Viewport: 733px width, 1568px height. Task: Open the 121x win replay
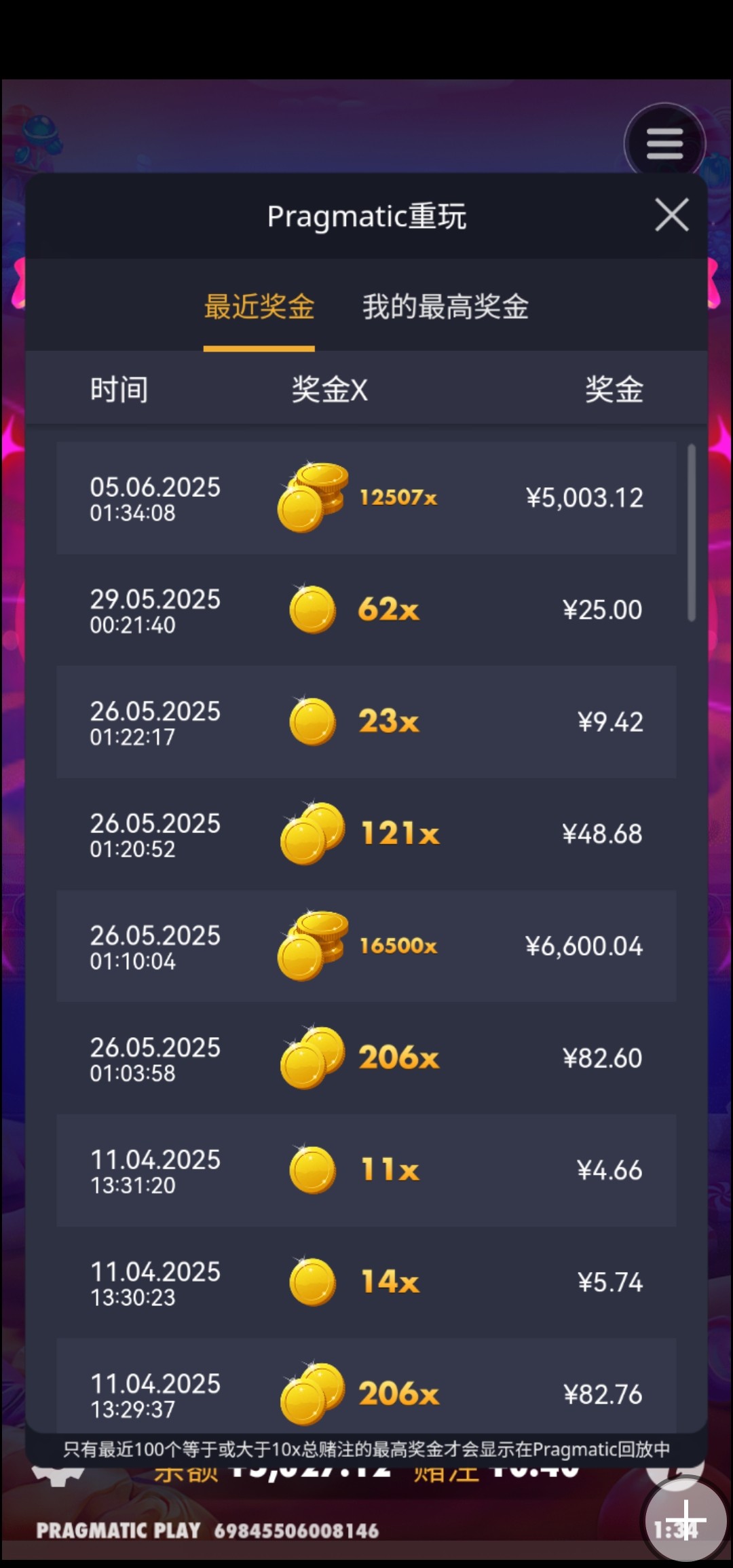366,834
